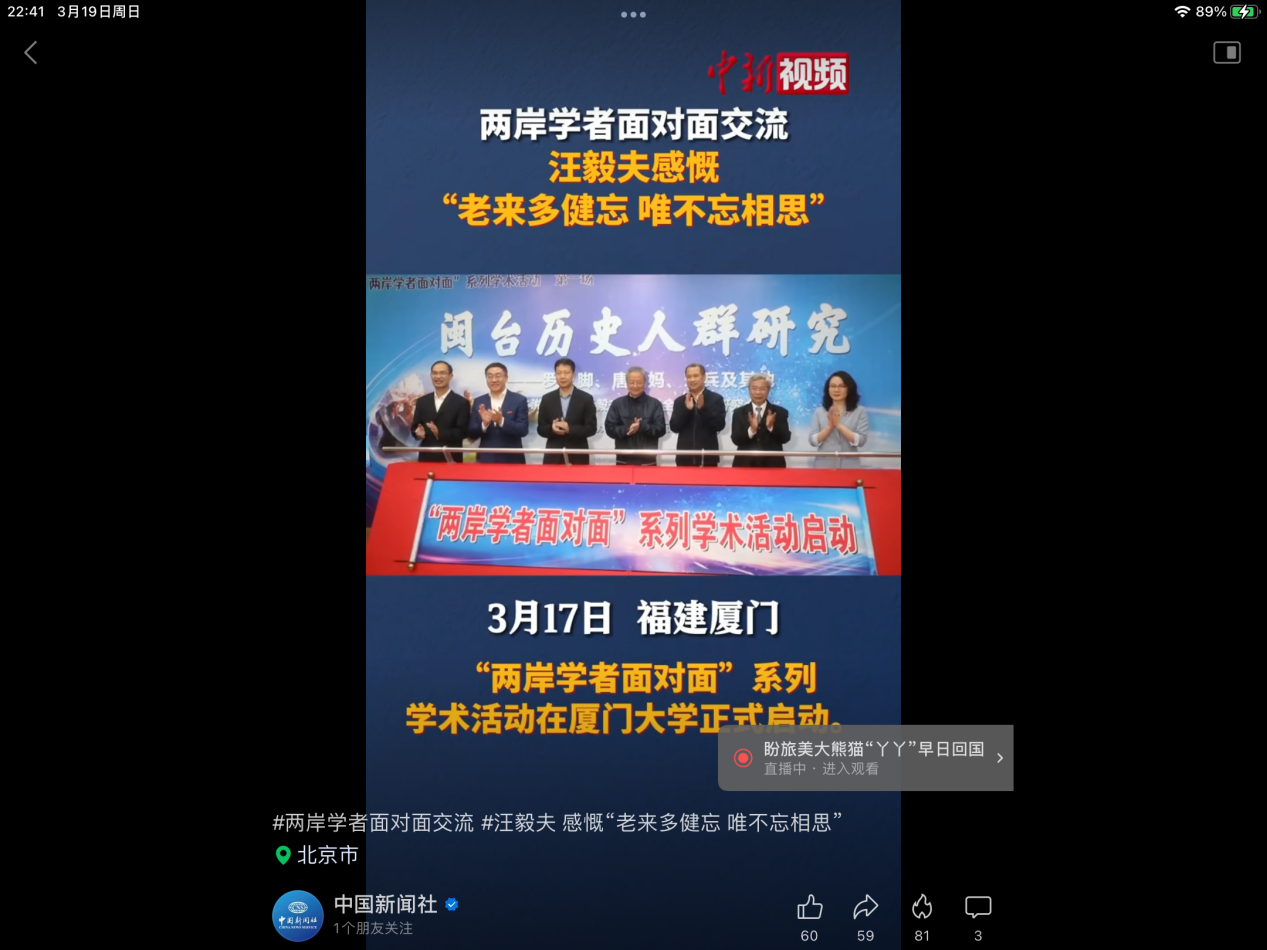Go back using the top-left arrow
Image resolution: width=1267 pixels, height=950 pixels.
coord(31,53)
